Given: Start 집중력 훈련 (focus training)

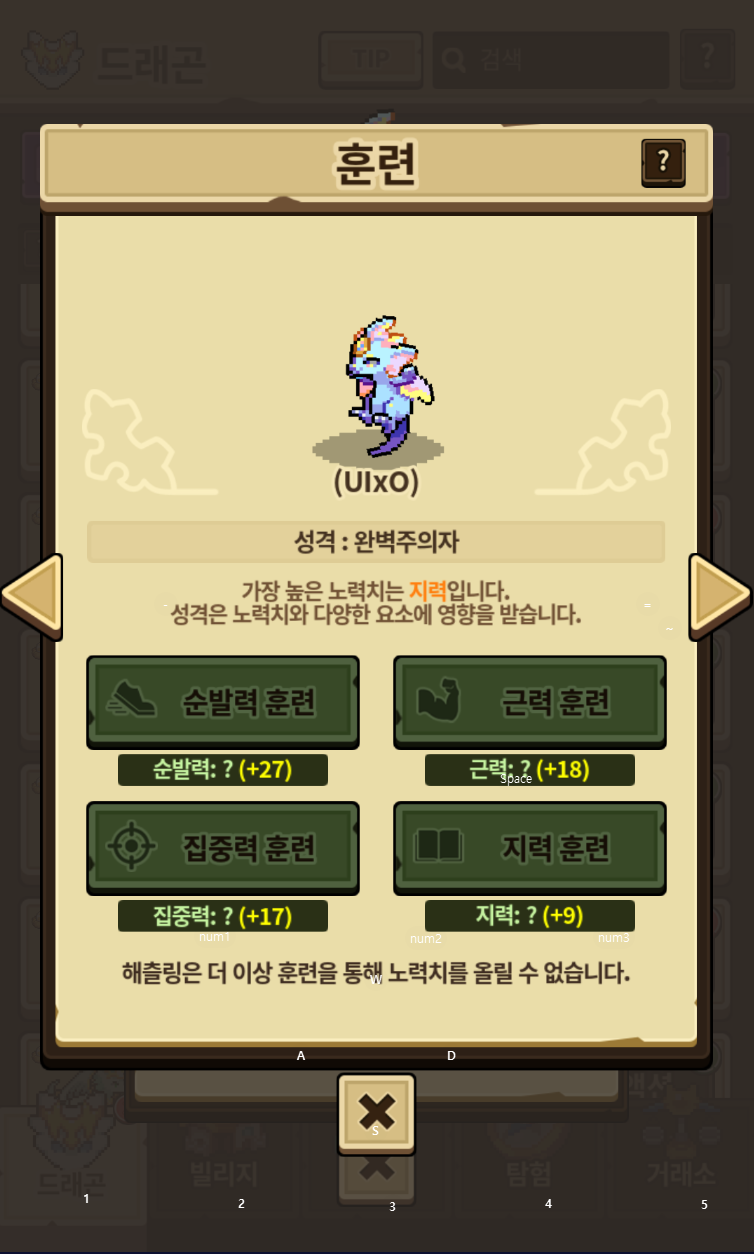Looking at the screenshot, I should (x=223, y=848).
